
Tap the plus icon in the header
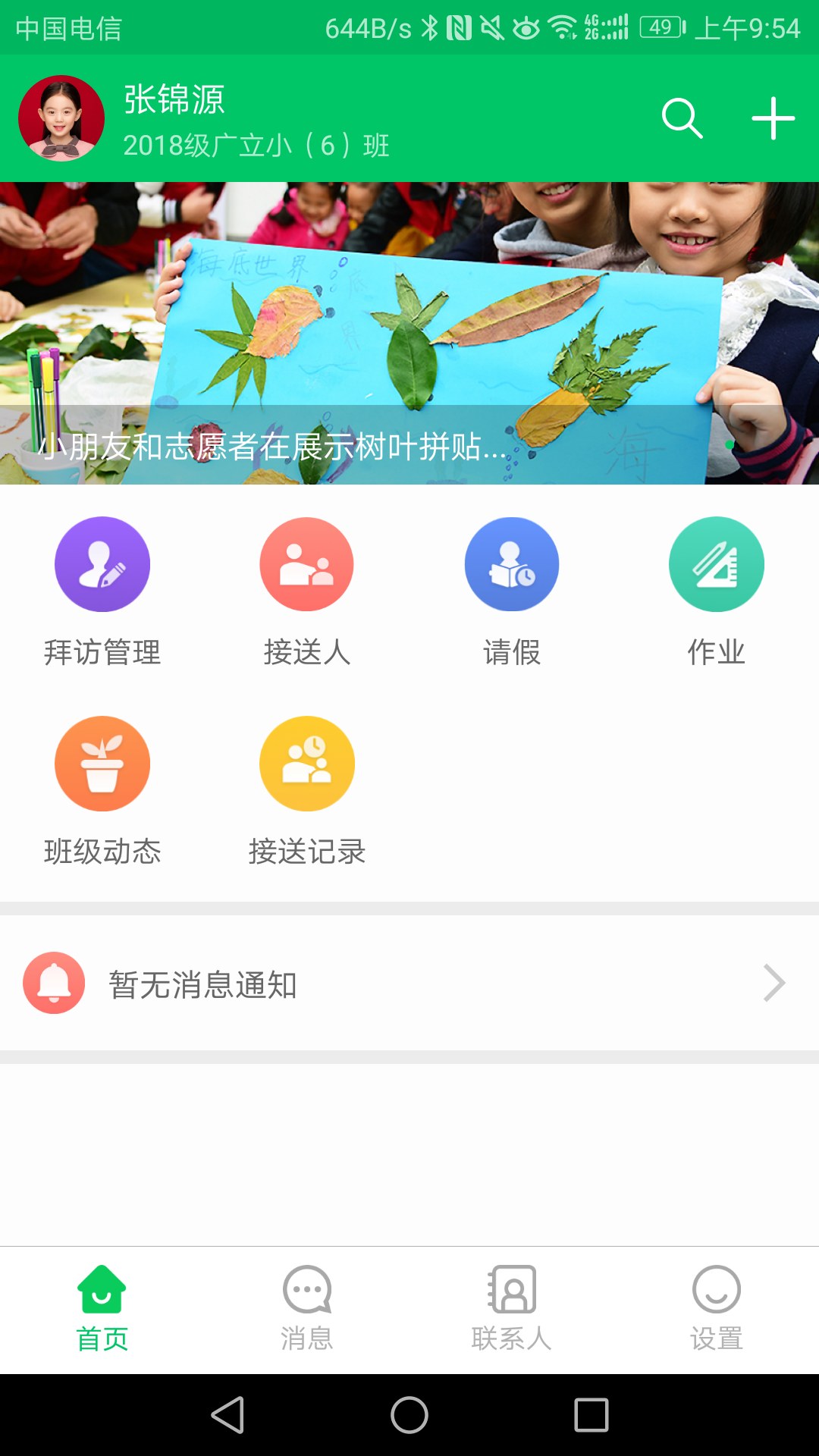coord(773,118)
